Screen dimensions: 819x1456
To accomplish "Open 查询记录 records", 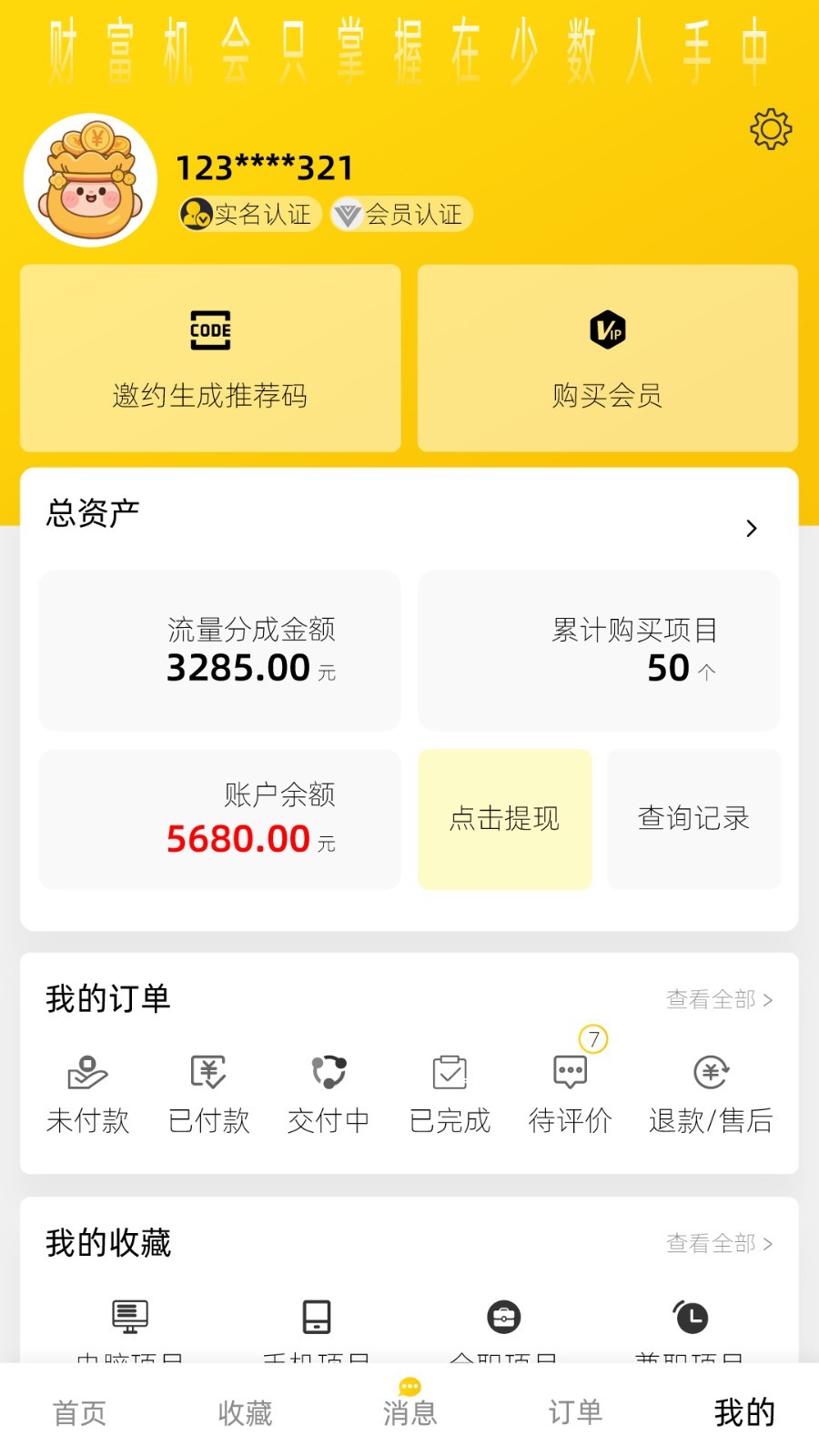I will pos(693,819).
